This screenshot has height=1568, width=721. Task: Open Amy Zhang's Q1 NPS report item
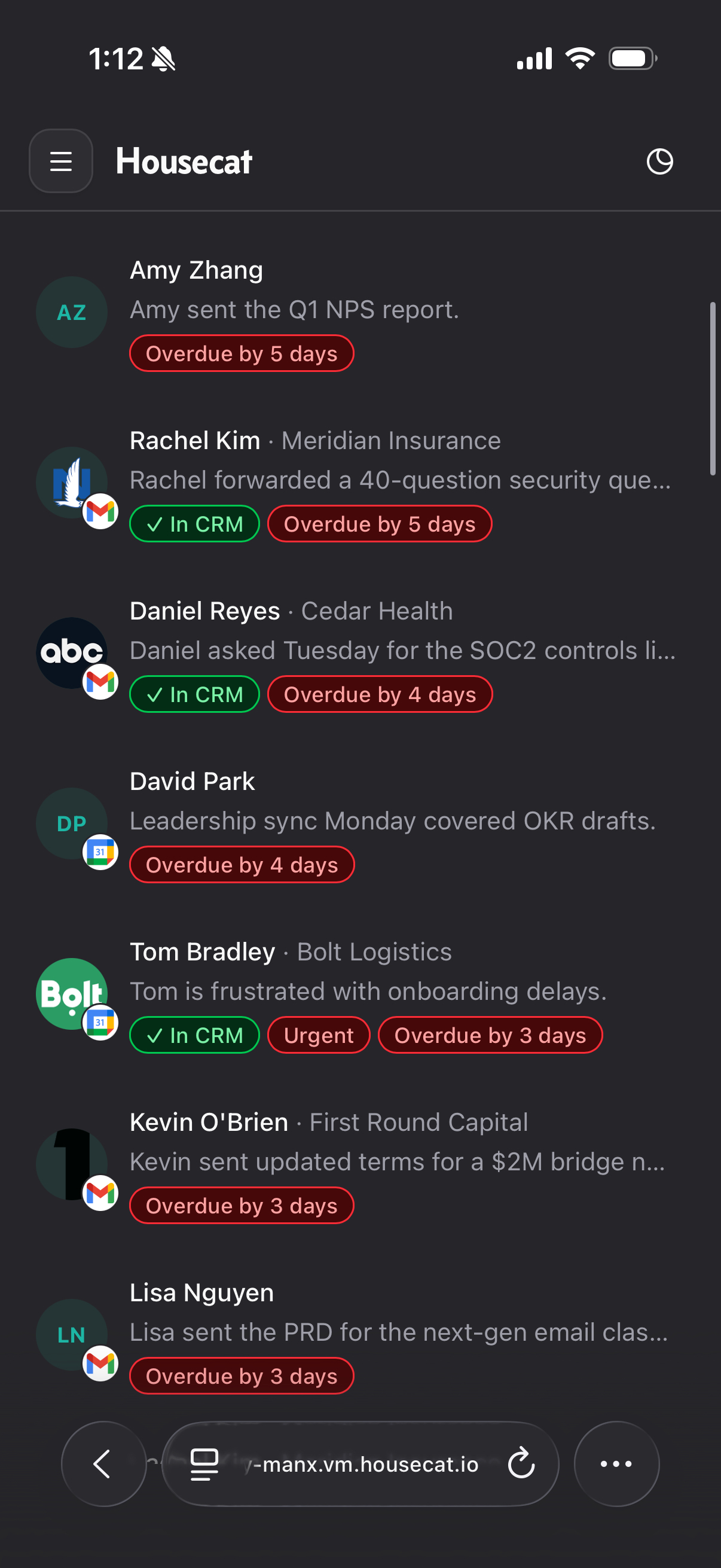[295, 310]
